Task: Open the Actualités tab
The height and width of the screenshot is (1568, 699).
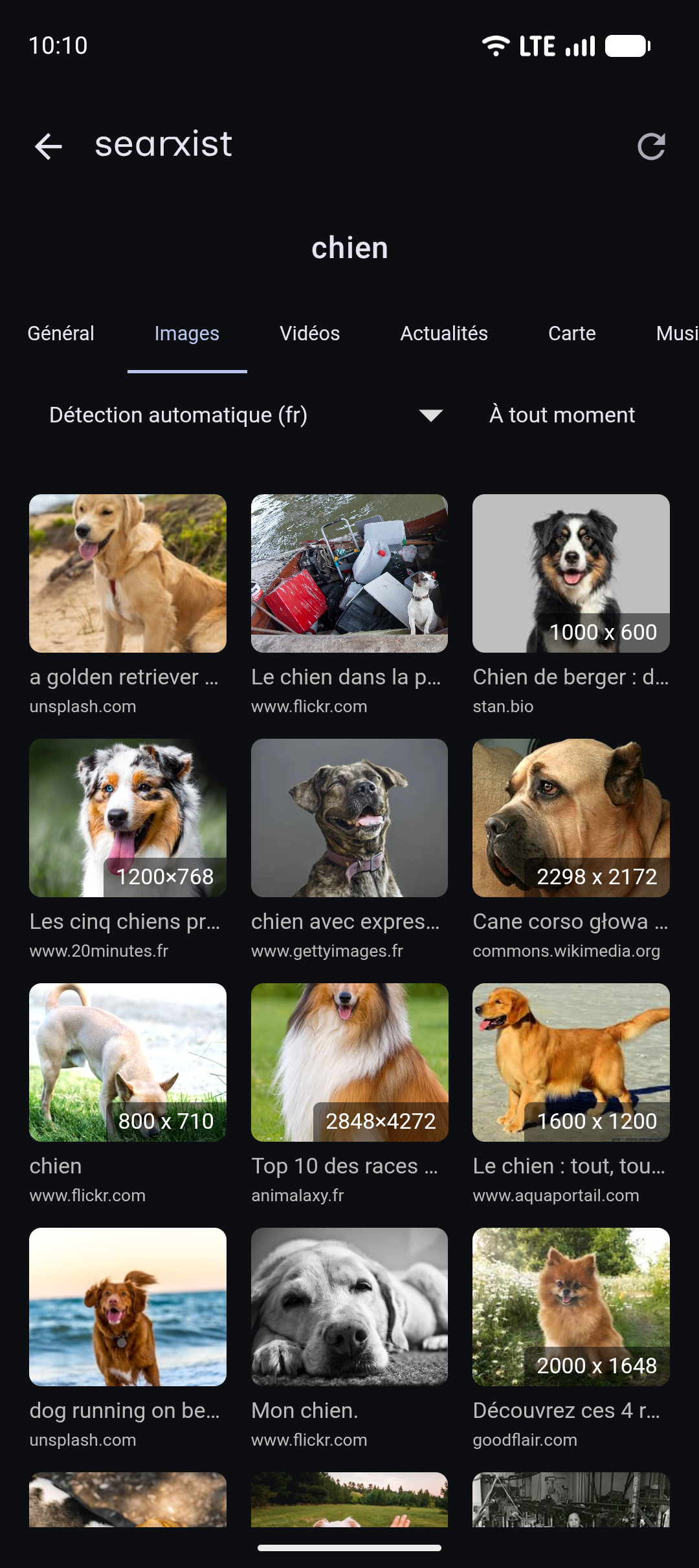Action: (x=444, y=334)
